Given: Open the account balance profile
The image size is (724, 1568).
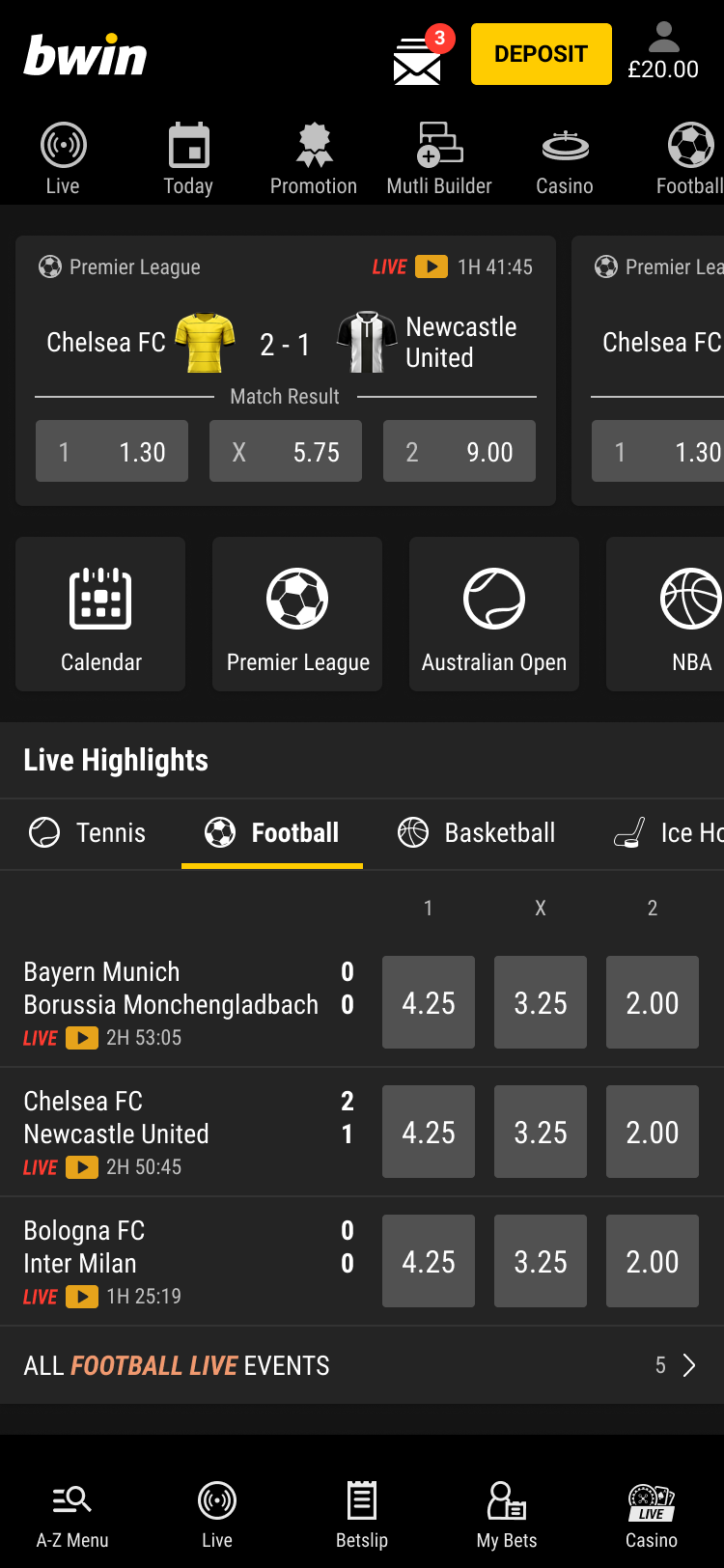Looking at the screenshot, I should tap(663, 54).
